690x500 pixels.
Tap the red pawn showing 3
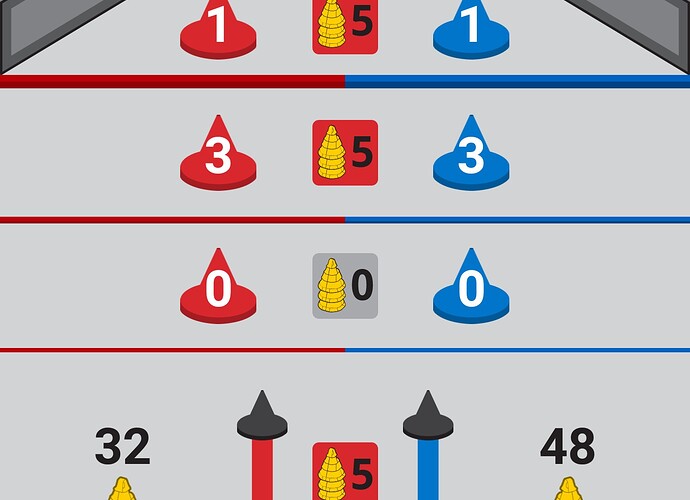coord(218,155)
